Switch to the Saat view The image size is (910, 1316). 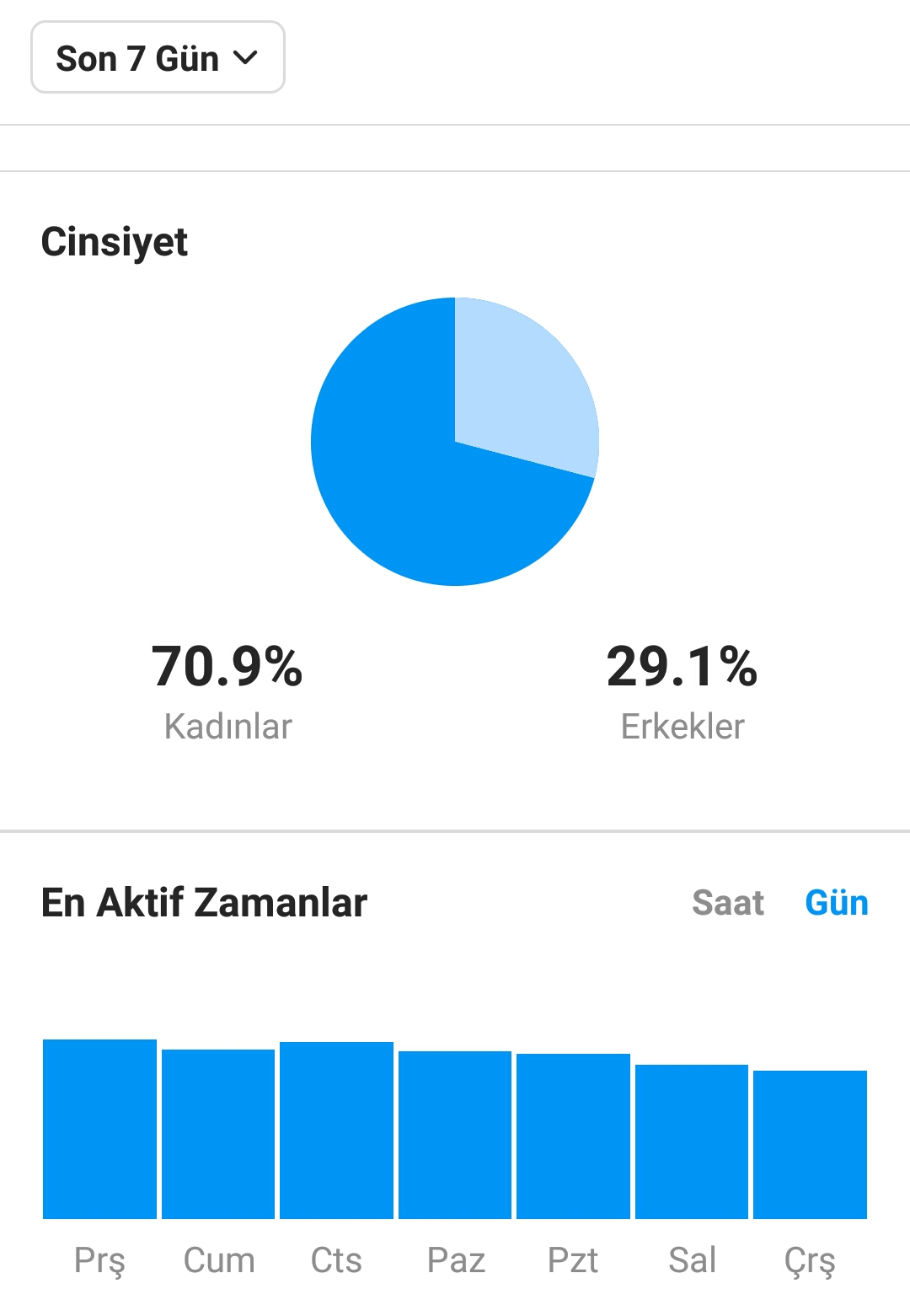click(x=728, y=903)
